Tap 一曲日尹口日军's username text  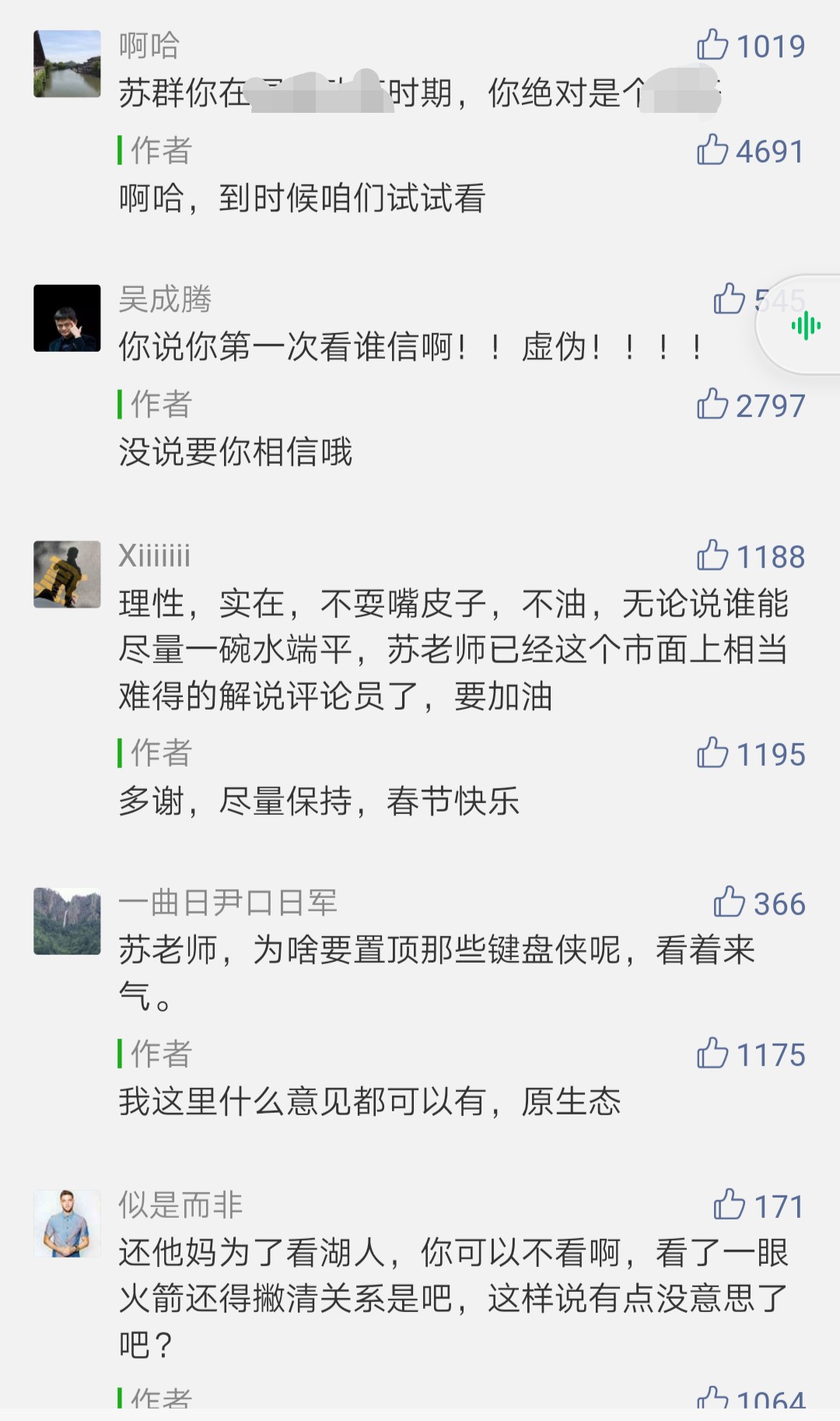pos(229,904)
